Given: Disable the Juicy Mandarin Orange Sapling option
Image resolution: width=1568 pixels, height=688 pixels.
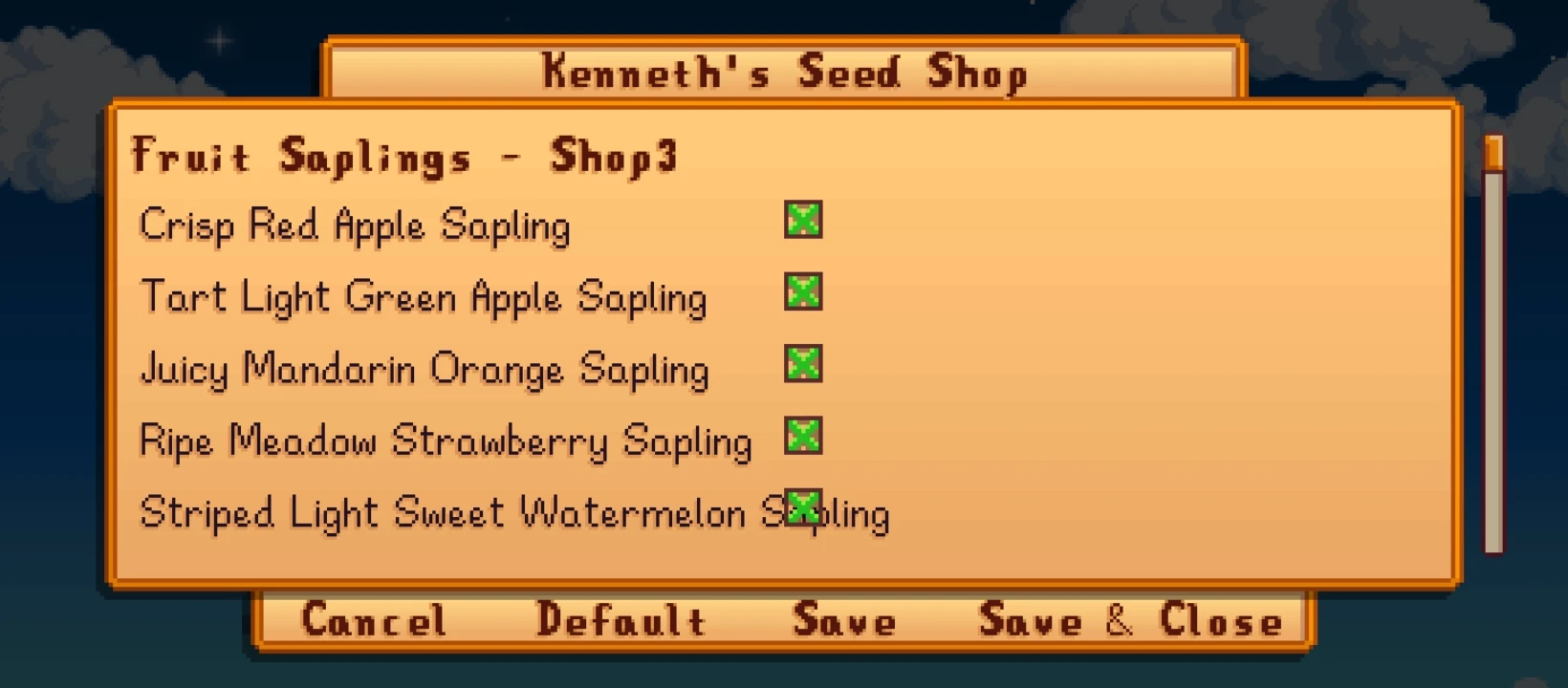Looking at the screenshot, I should point(803,364).
